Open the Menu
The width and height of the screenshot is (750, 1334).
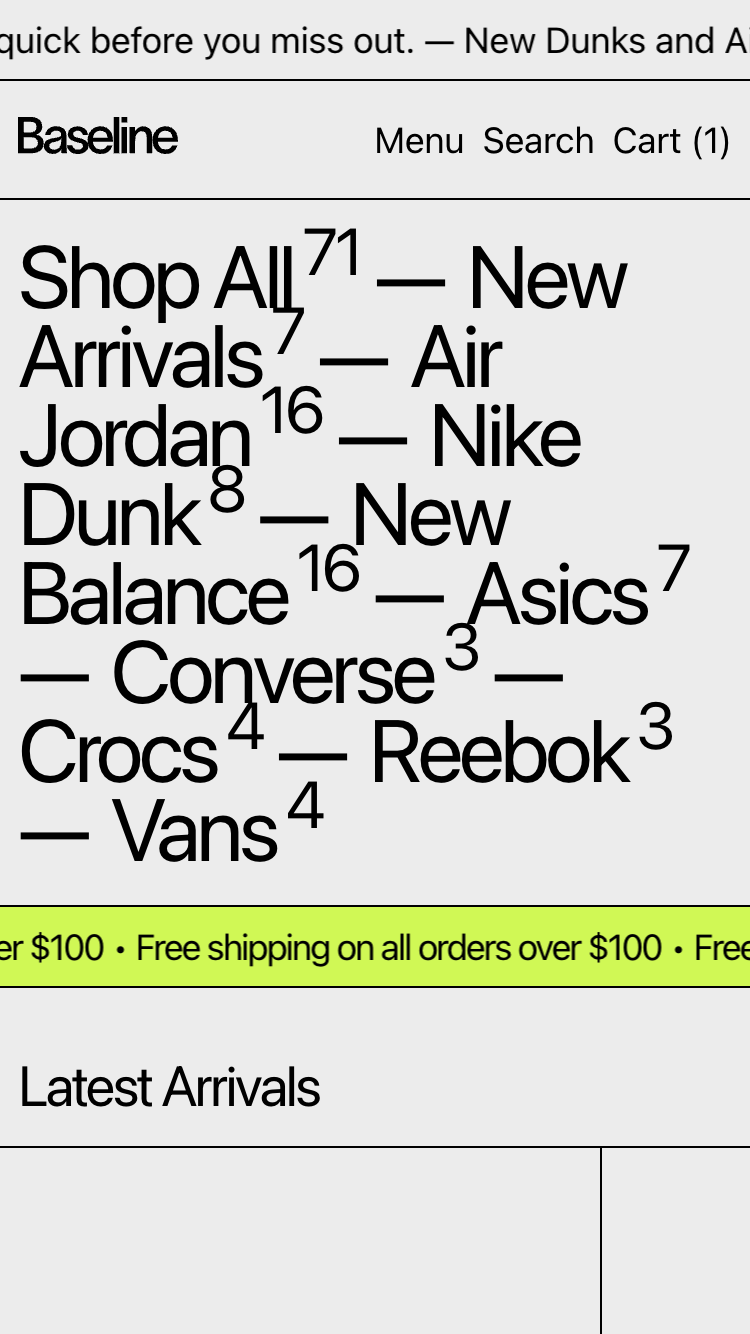pyautogui.click(x=419, y=141)
